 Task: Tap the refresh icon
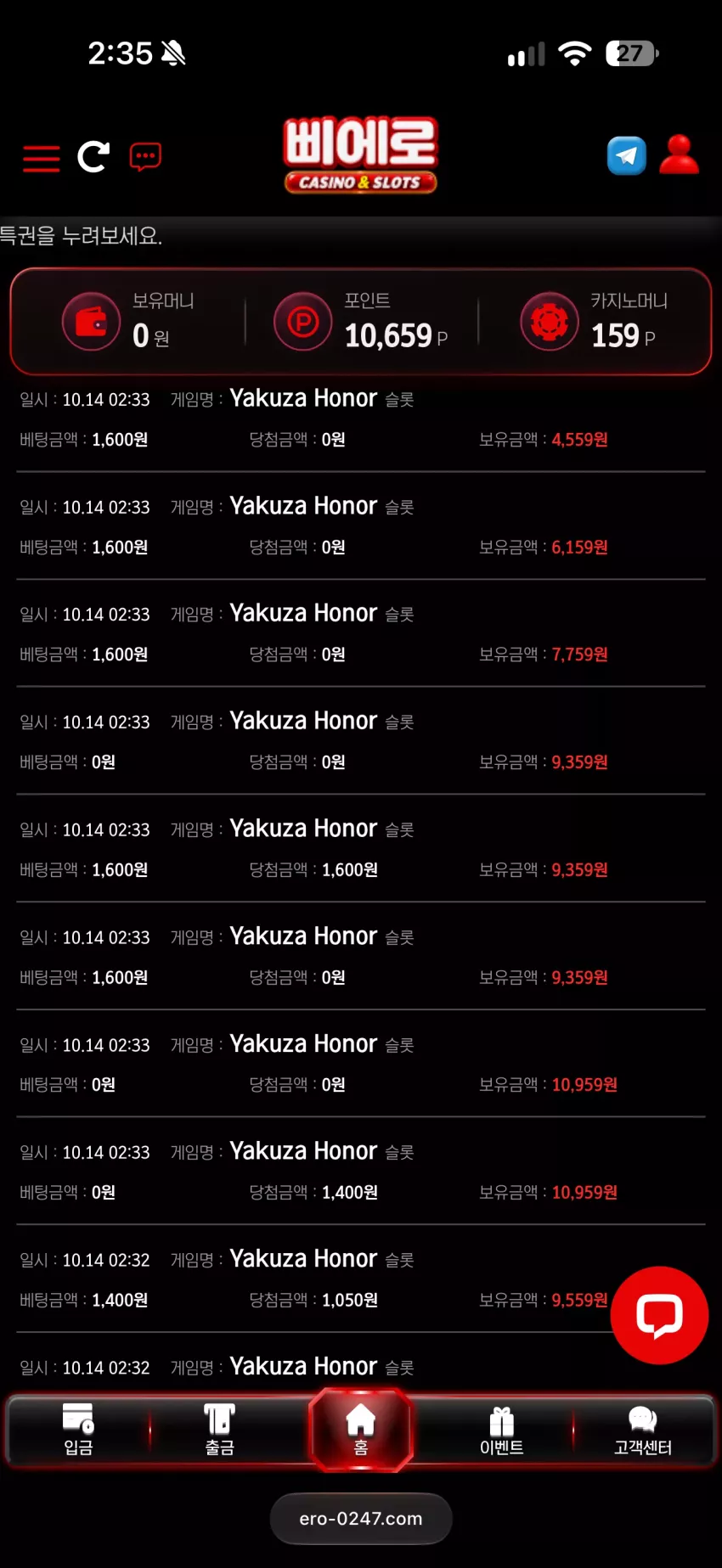pyautogui.click(x=93, y=157)
